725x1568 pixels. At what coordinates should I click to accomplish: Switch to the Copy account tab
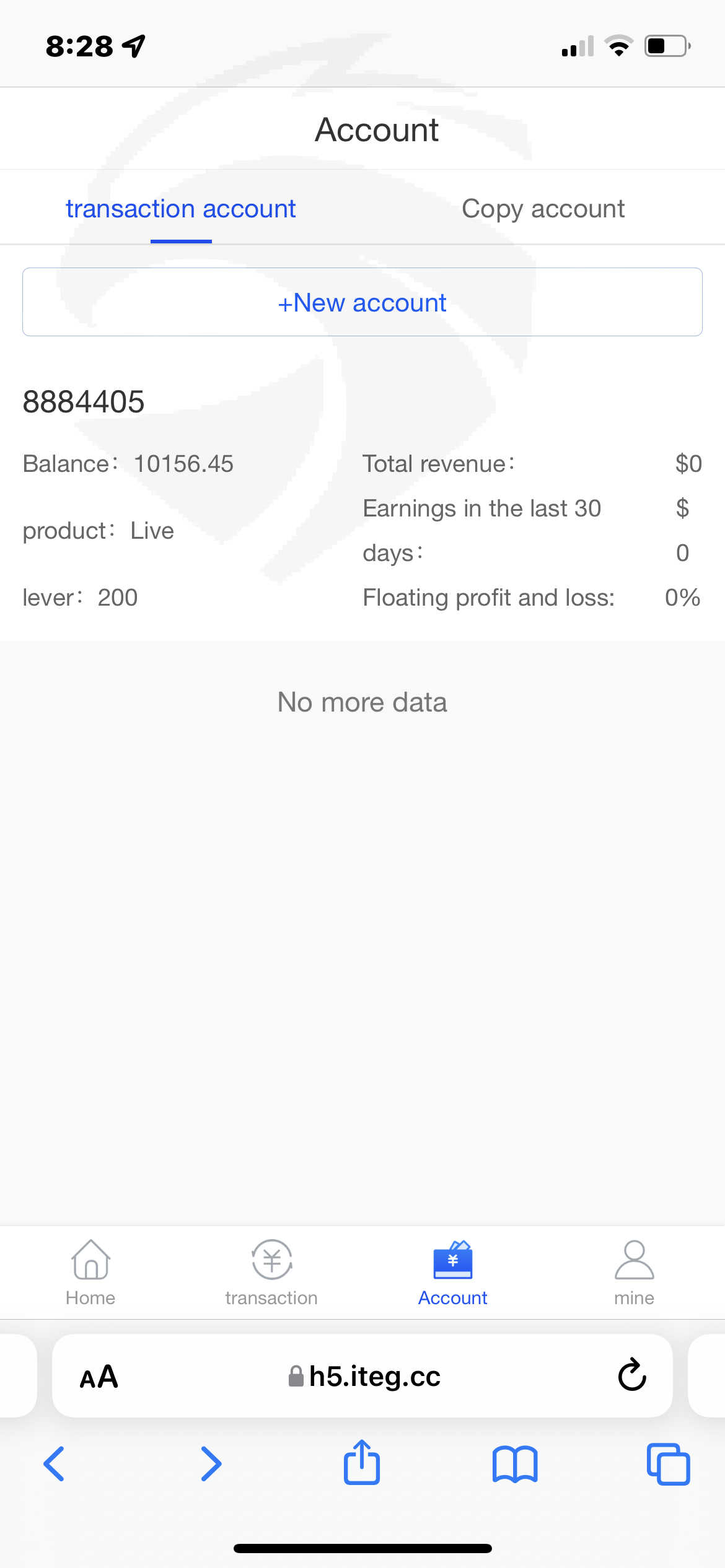[543, 209]
